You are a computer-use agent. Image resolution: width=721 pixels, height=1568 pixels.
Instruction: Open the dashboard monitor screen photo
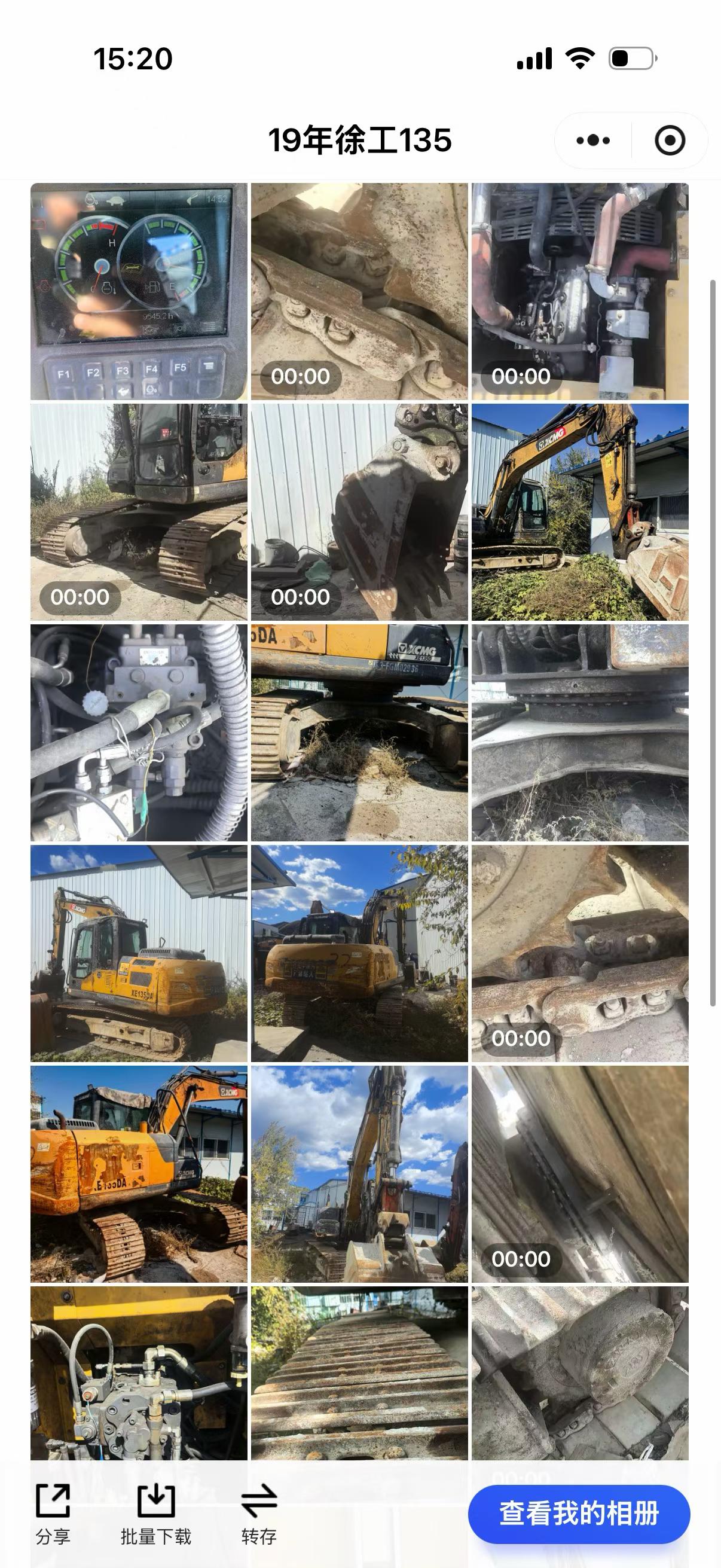[x=139, y=292]
